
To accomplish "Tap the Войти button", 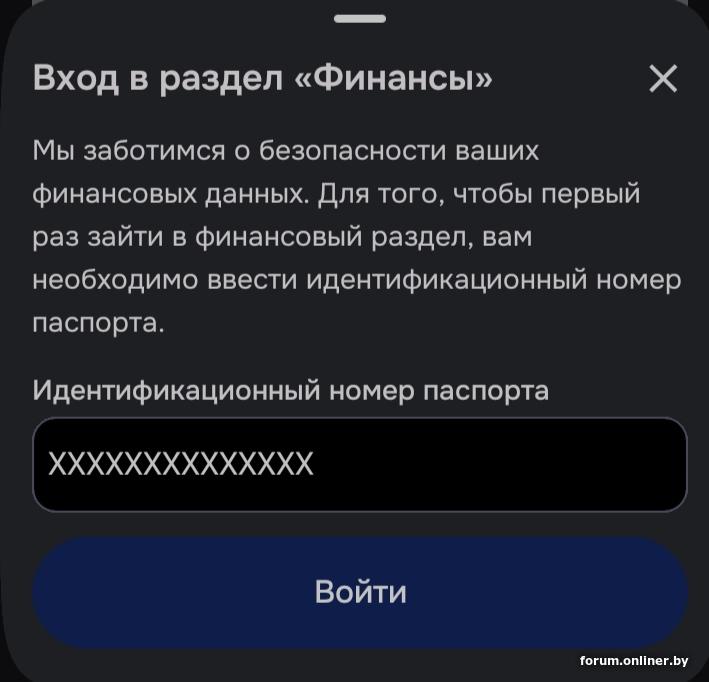I will point(360,592).
